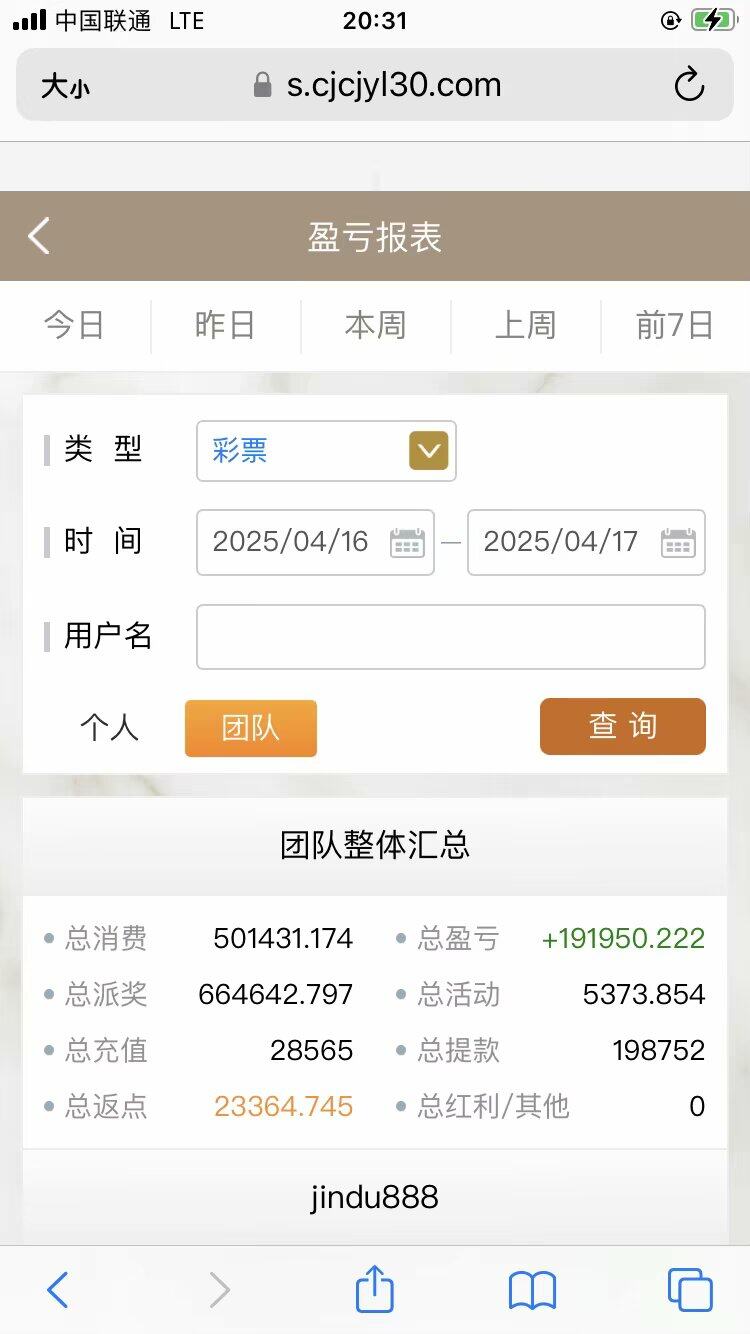Select the 团队 button
Screen dimensions: 750x1334
coord(251,728)
